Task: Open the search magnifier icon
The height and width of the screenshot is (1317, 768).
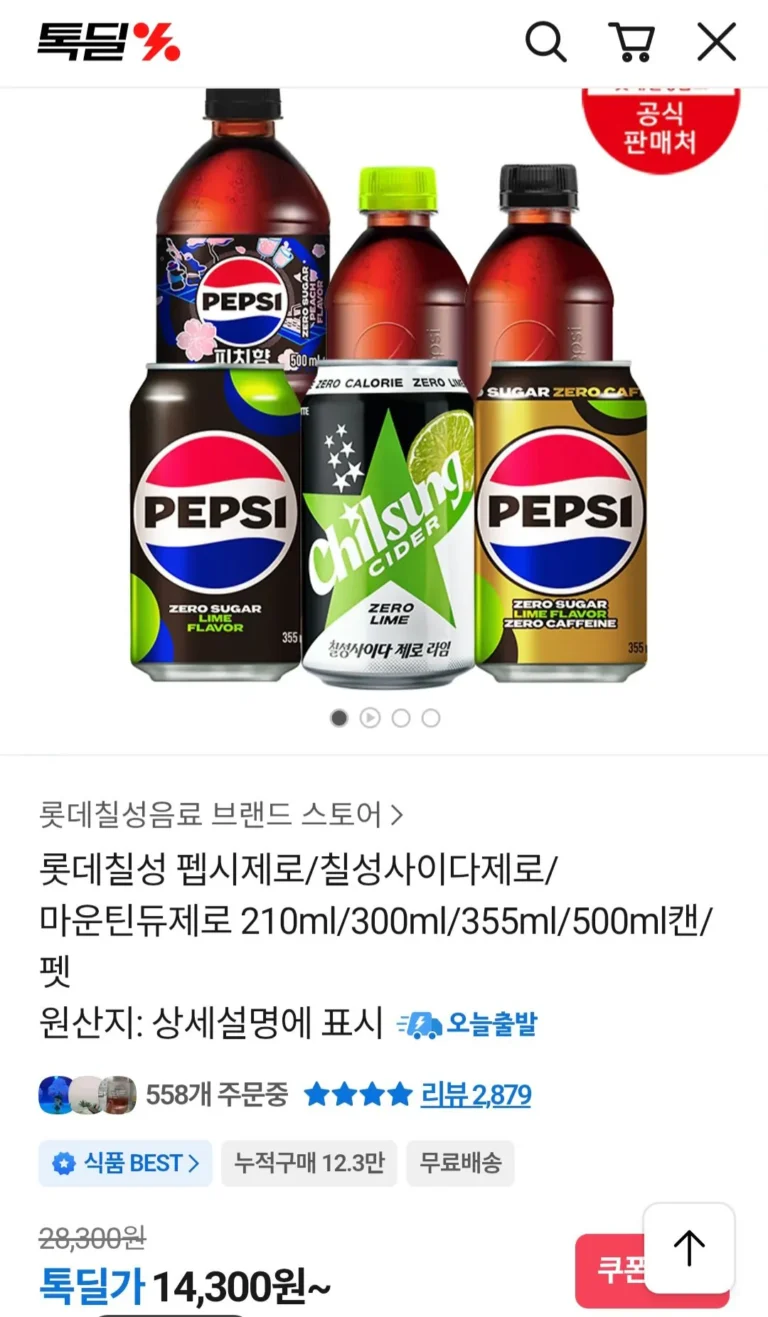Action: pos(546,43)
